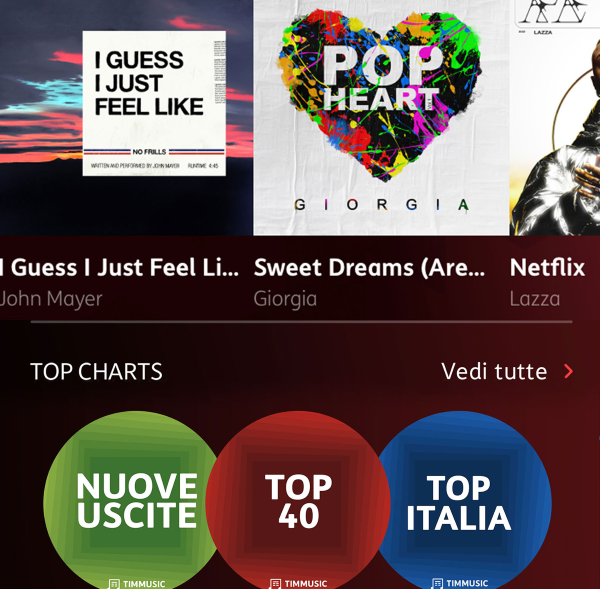
Task: Open the Top Italia chart
Action: pyautogui.click(x=462, y=500)
